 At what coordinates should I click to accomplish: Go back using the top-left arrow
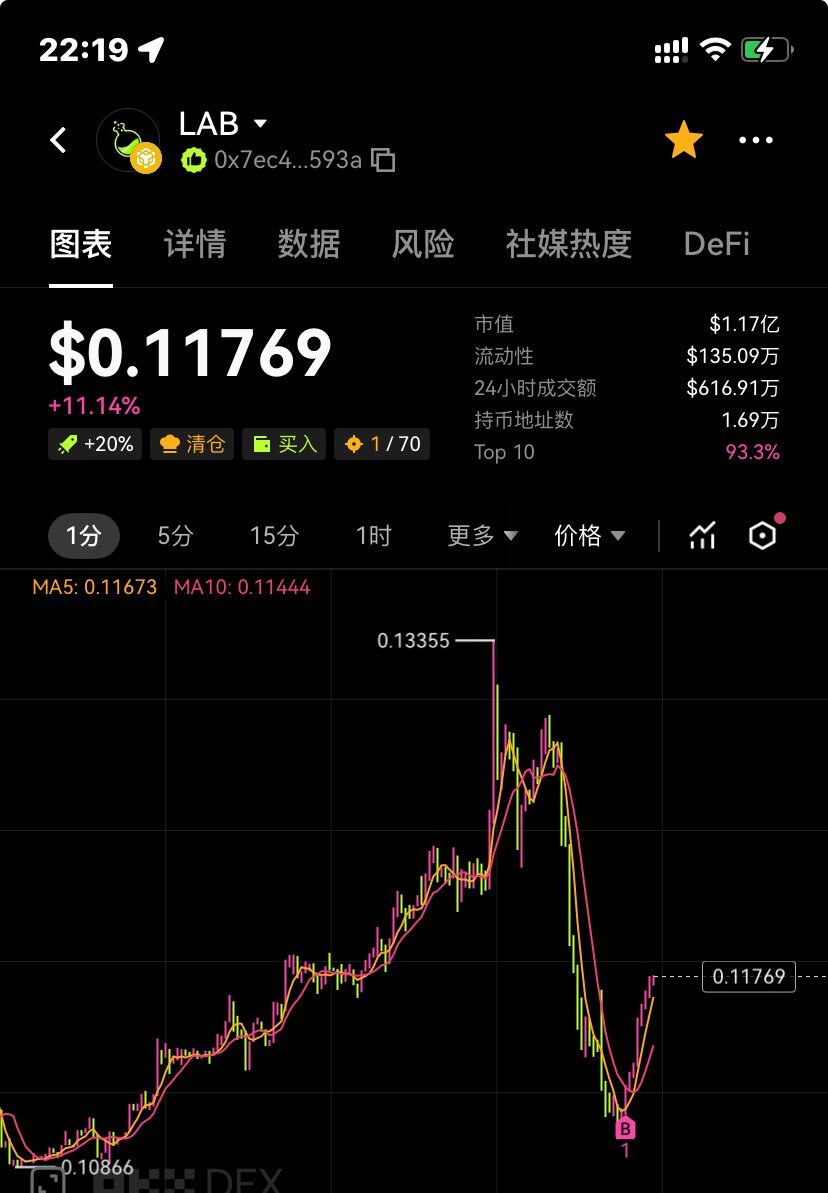(58, 140)
